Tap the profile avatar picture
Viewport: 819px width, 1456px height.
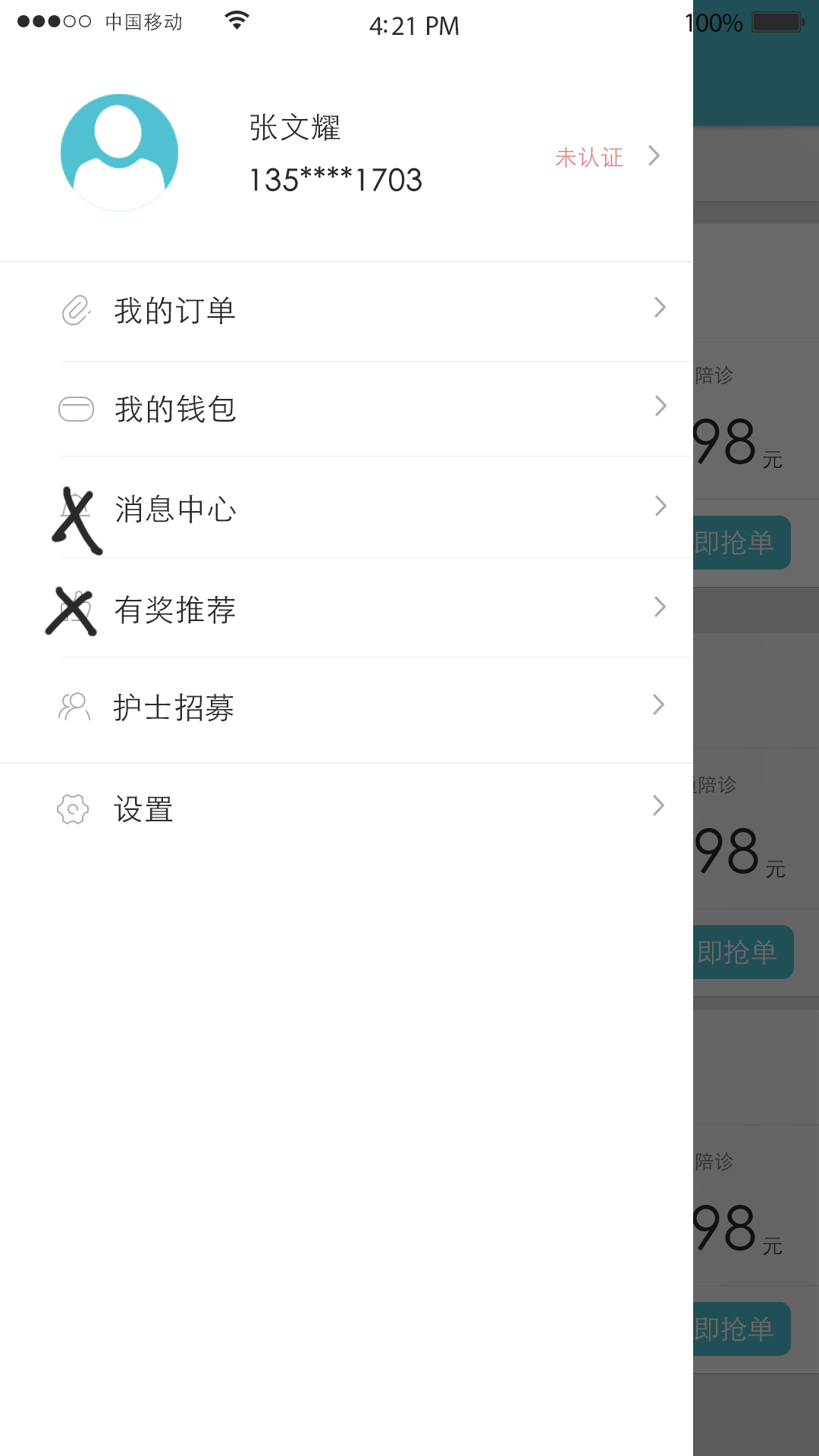(120, 152)
